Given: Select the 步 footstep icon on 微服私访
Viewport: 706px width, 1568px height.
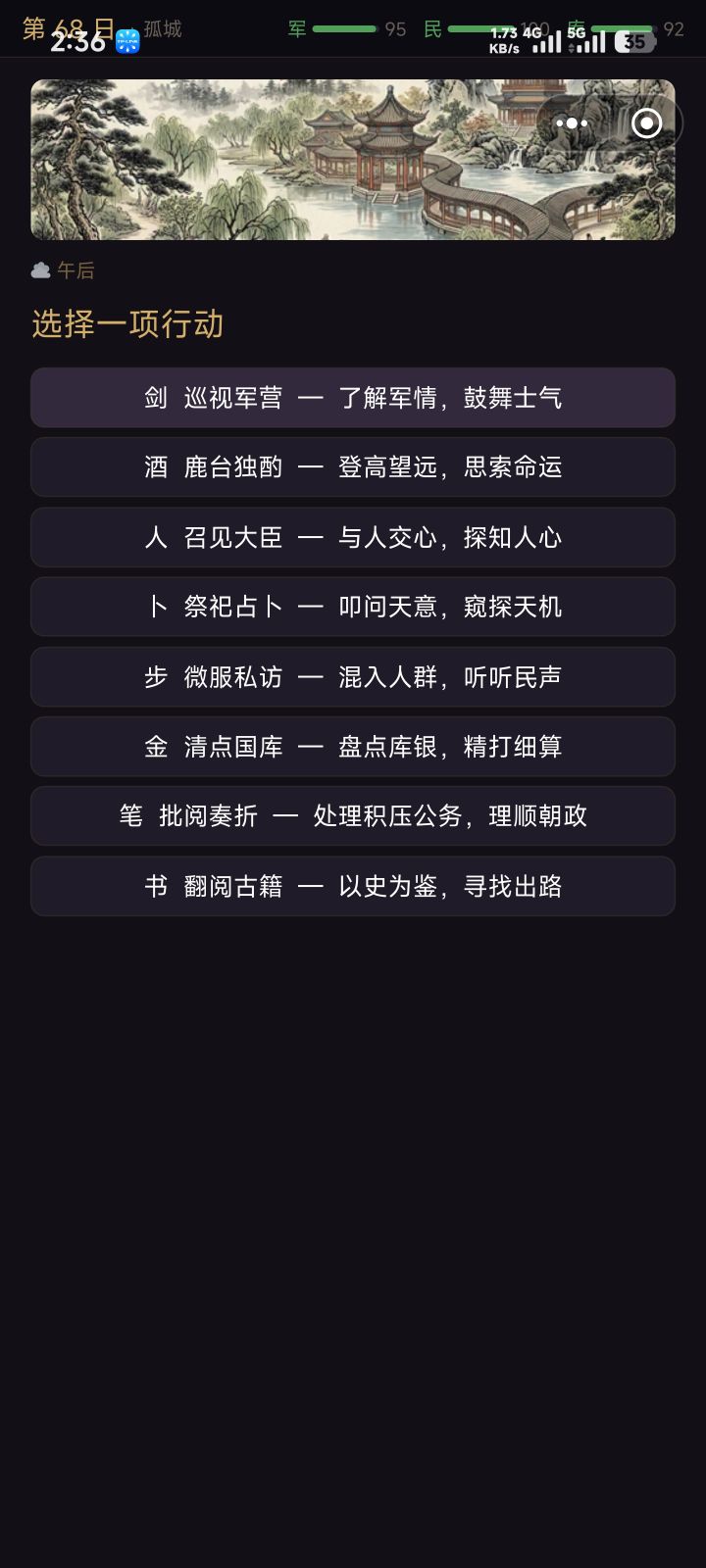Looking at the screenshot, I should click(157, 676).
